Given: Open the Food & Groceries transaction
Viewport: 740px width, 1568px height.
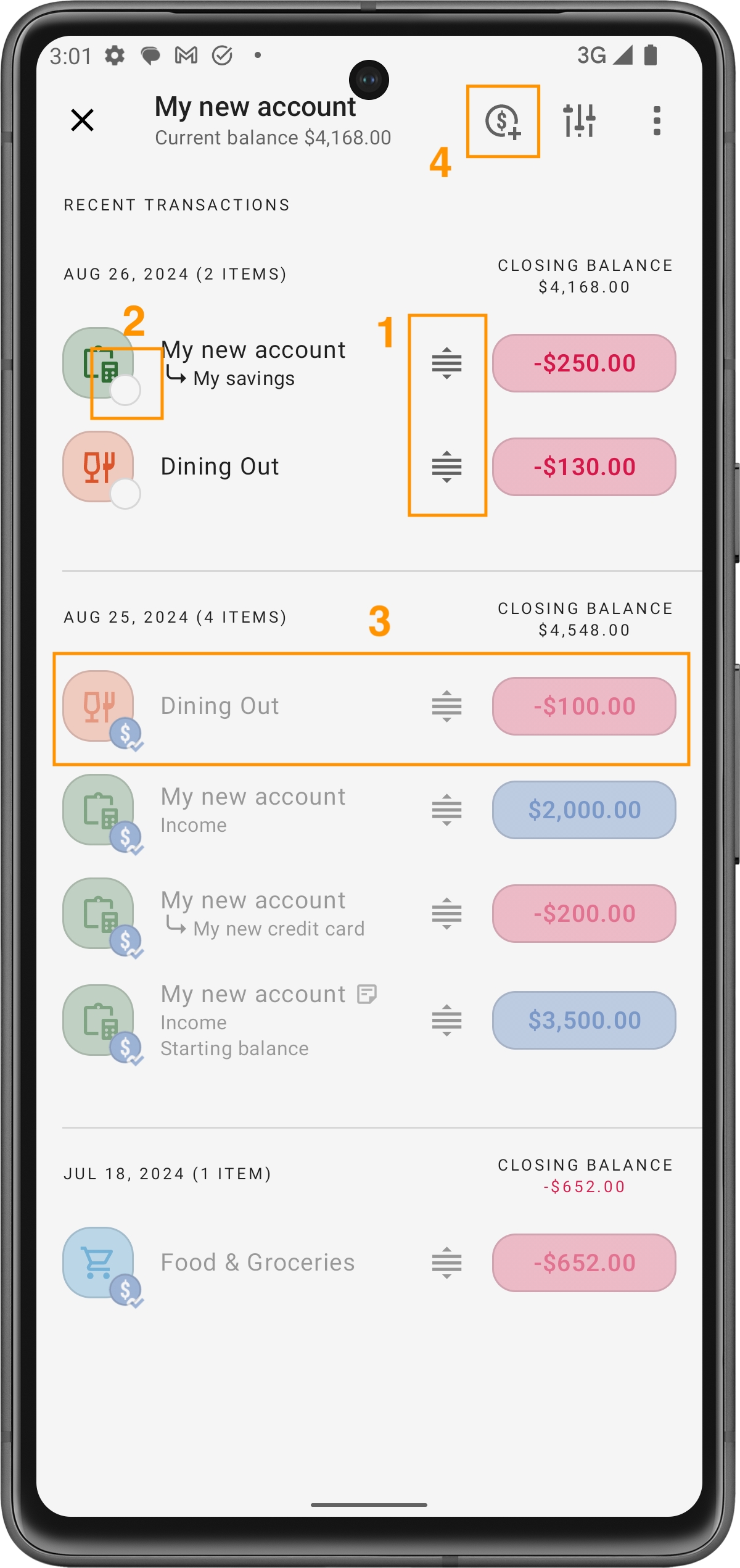Looking at the screenshot, I should point(258,1263).
